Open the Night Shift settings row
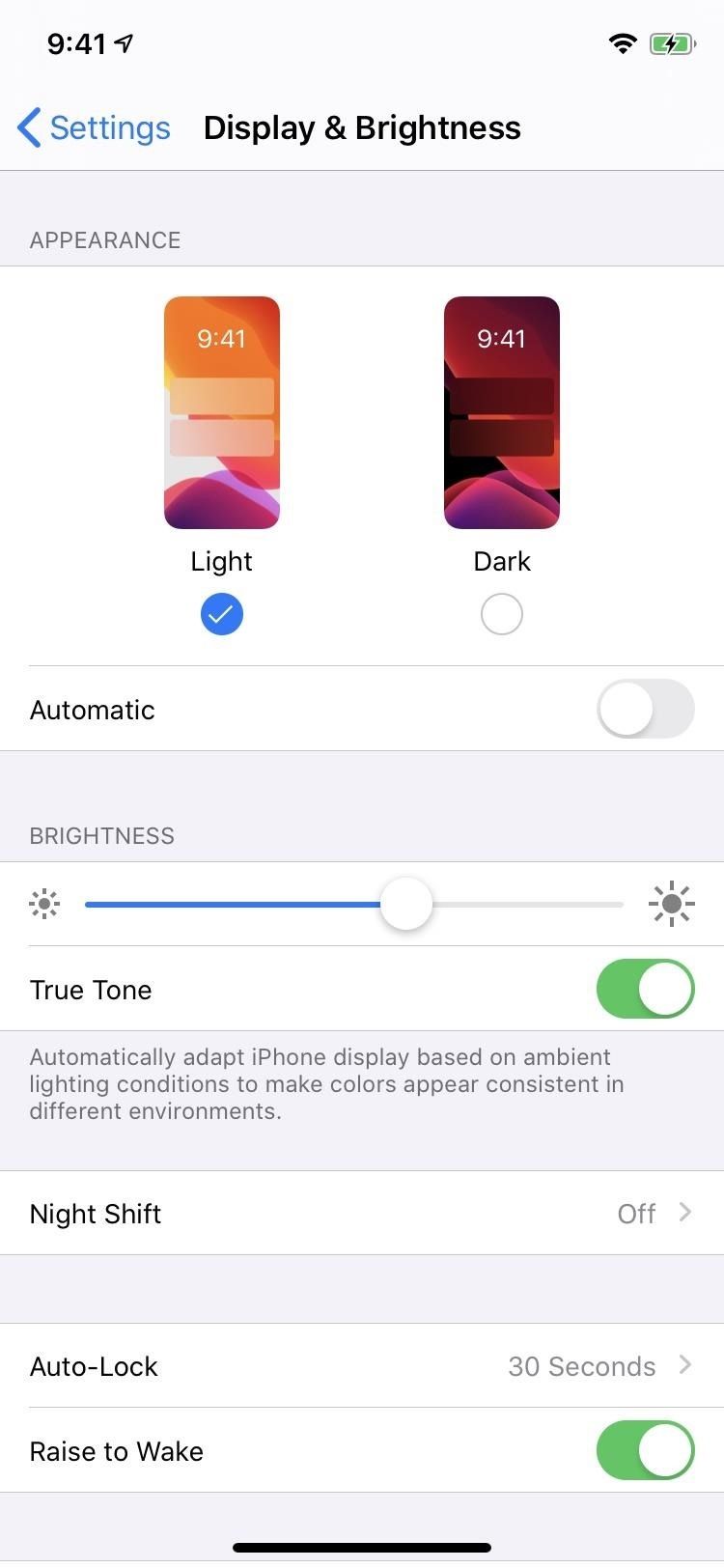 (362, 1214)
